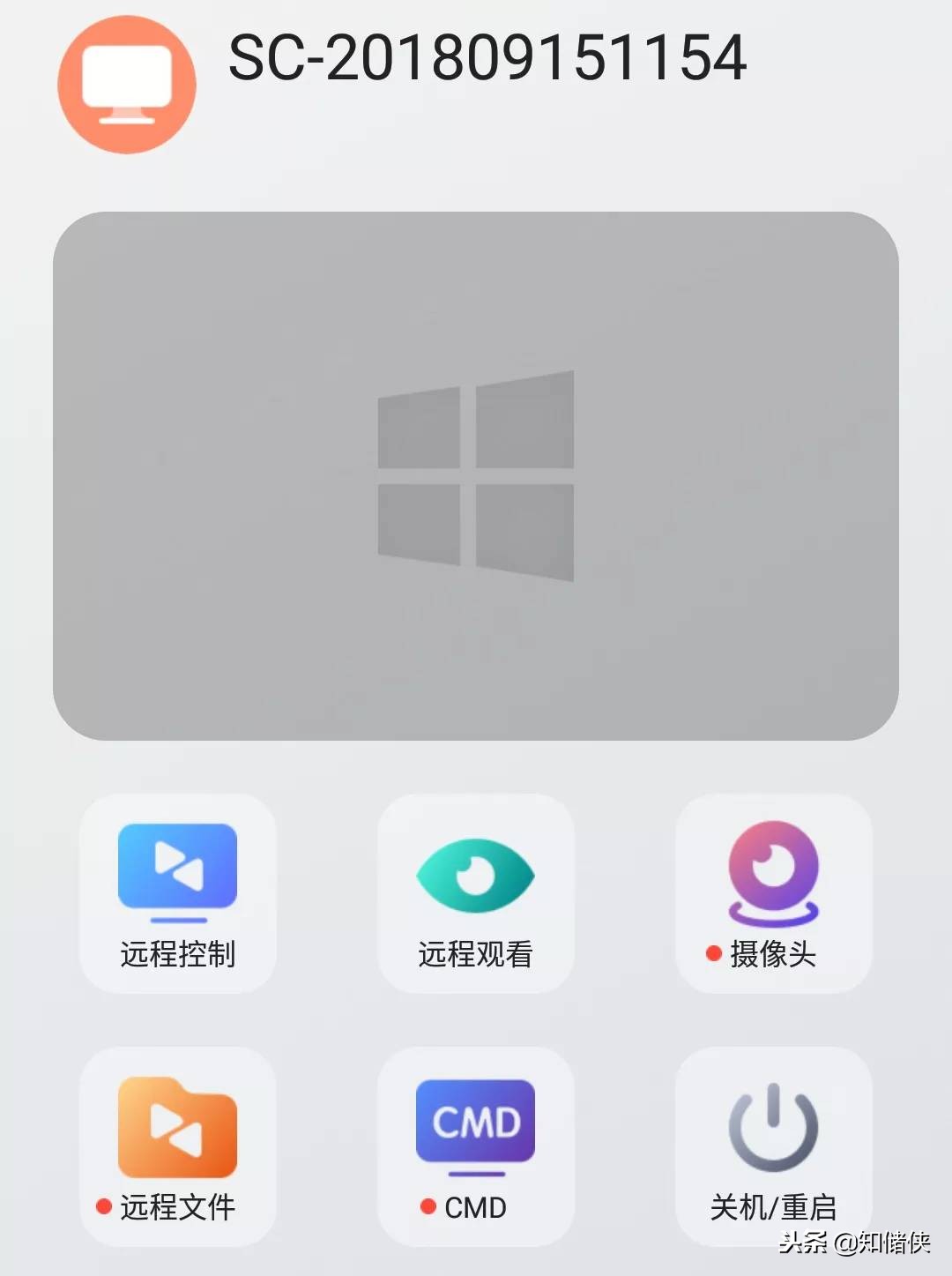Screen dimensions: 952x1276
Task: Click the red dot badge beside CMD
Action: 428,1208
